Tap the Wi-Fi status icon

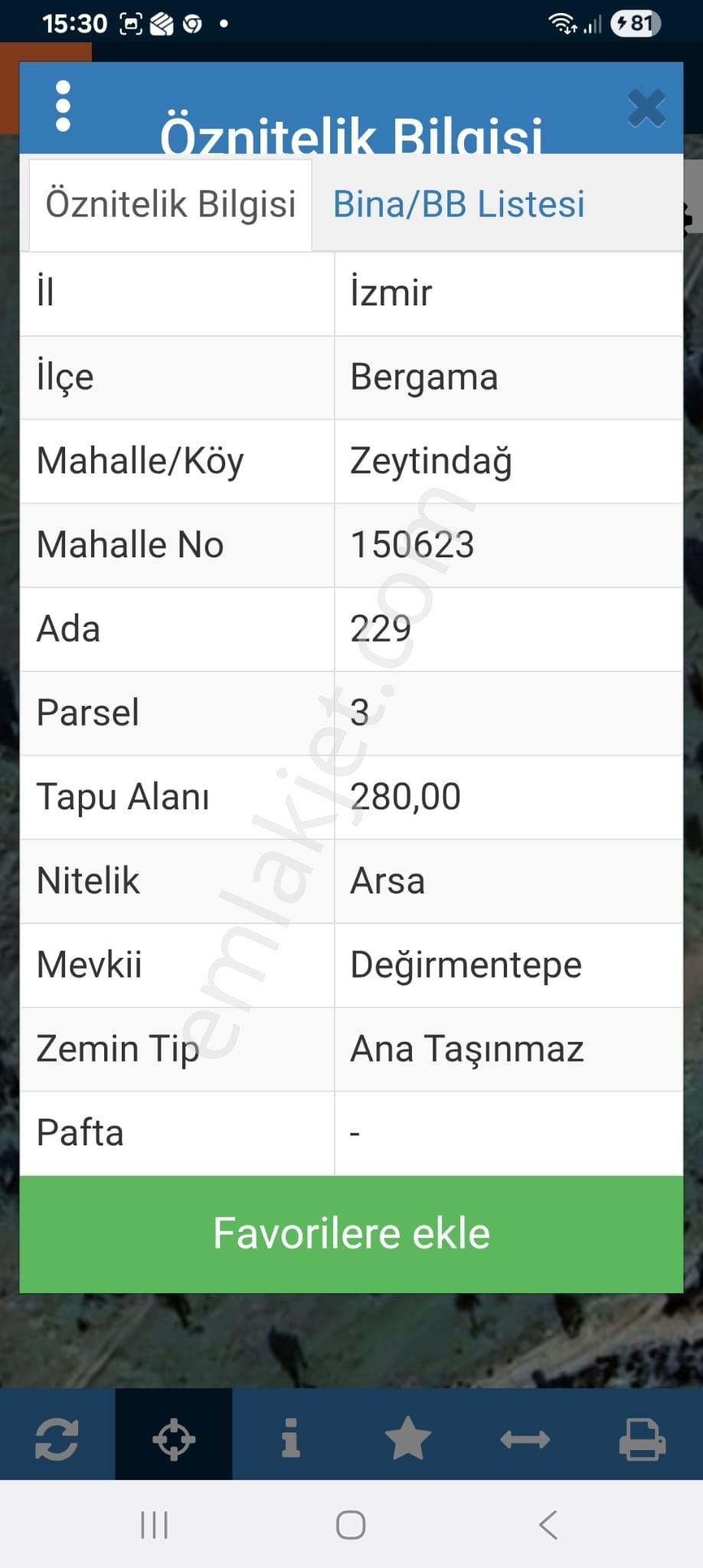(562, 23)
